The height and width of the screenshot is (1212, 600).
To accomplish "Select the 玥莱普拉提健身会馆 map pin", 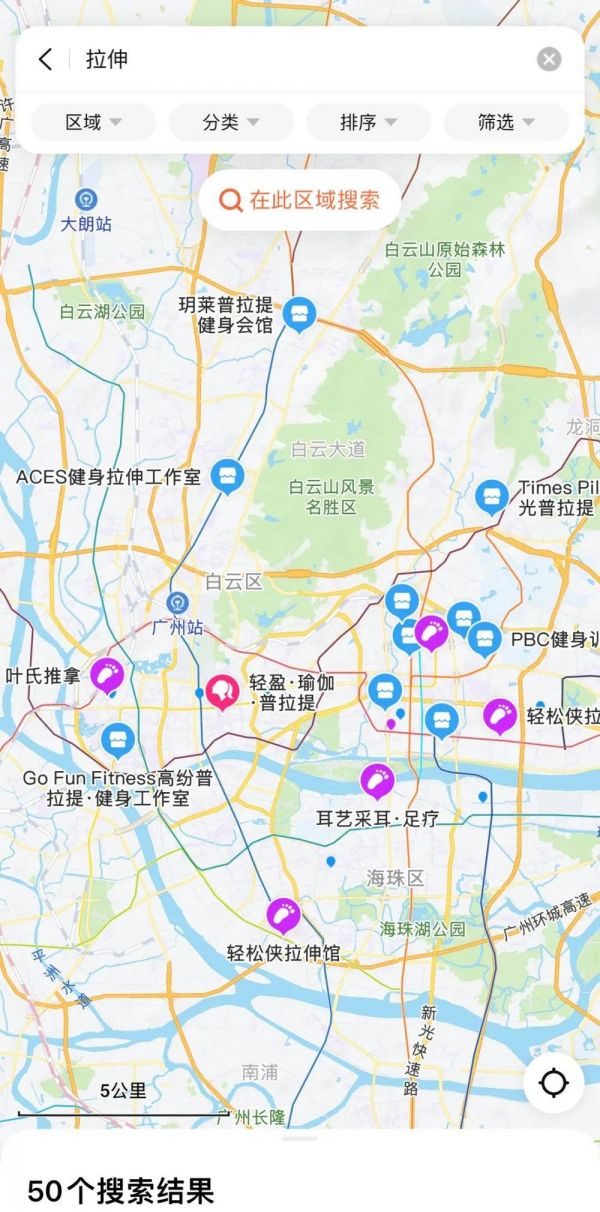I will [x=299, y=313].
